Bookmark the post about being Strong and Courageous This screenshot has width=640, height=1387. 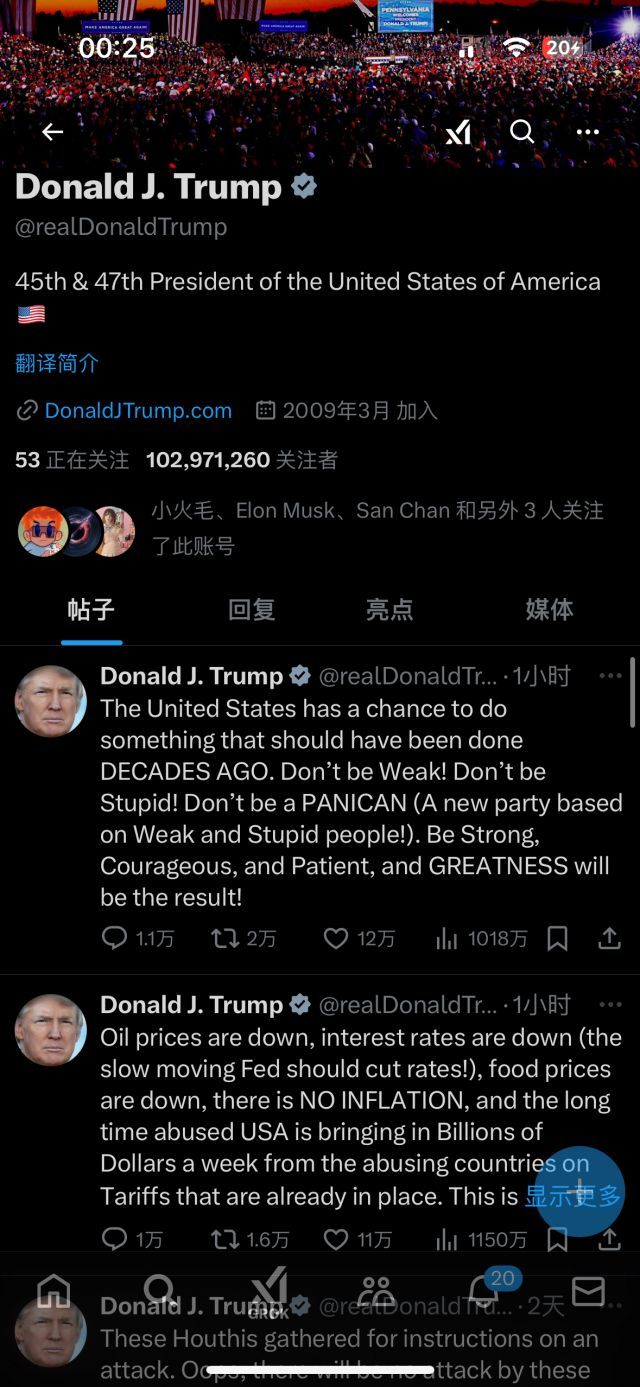click(x=558, y=938)
